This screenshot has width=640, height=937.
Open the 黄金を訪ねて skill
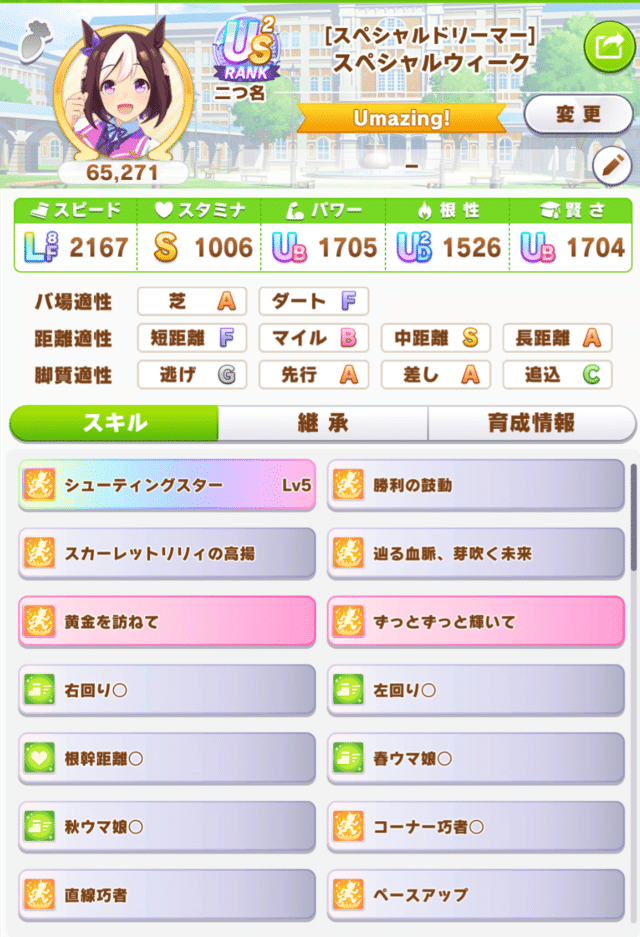click(x=167, y=621)
